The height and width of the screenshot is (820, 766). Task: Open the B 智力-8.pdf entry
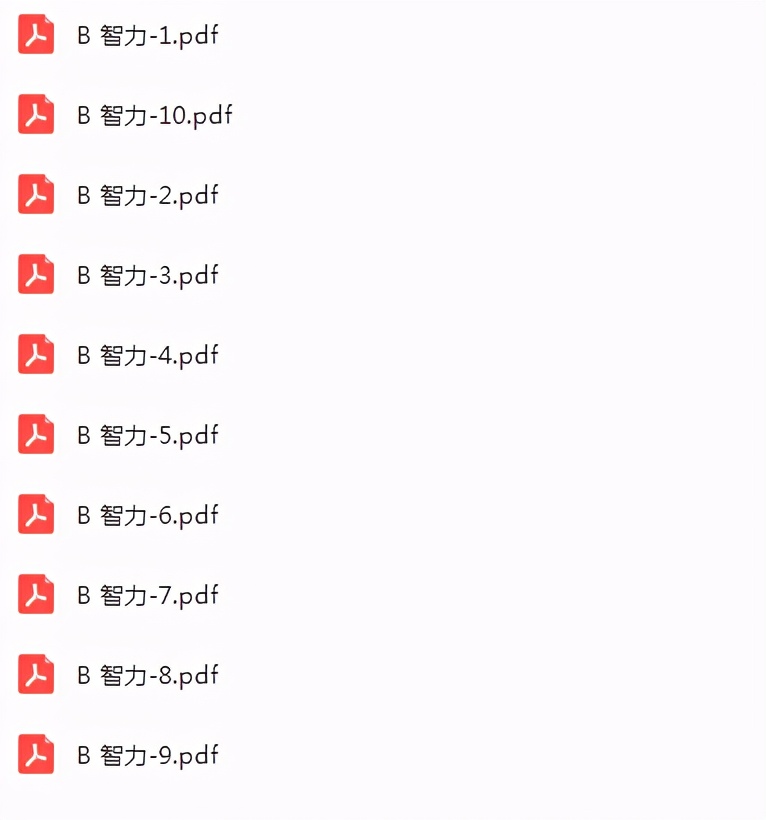tap(147, 676)
